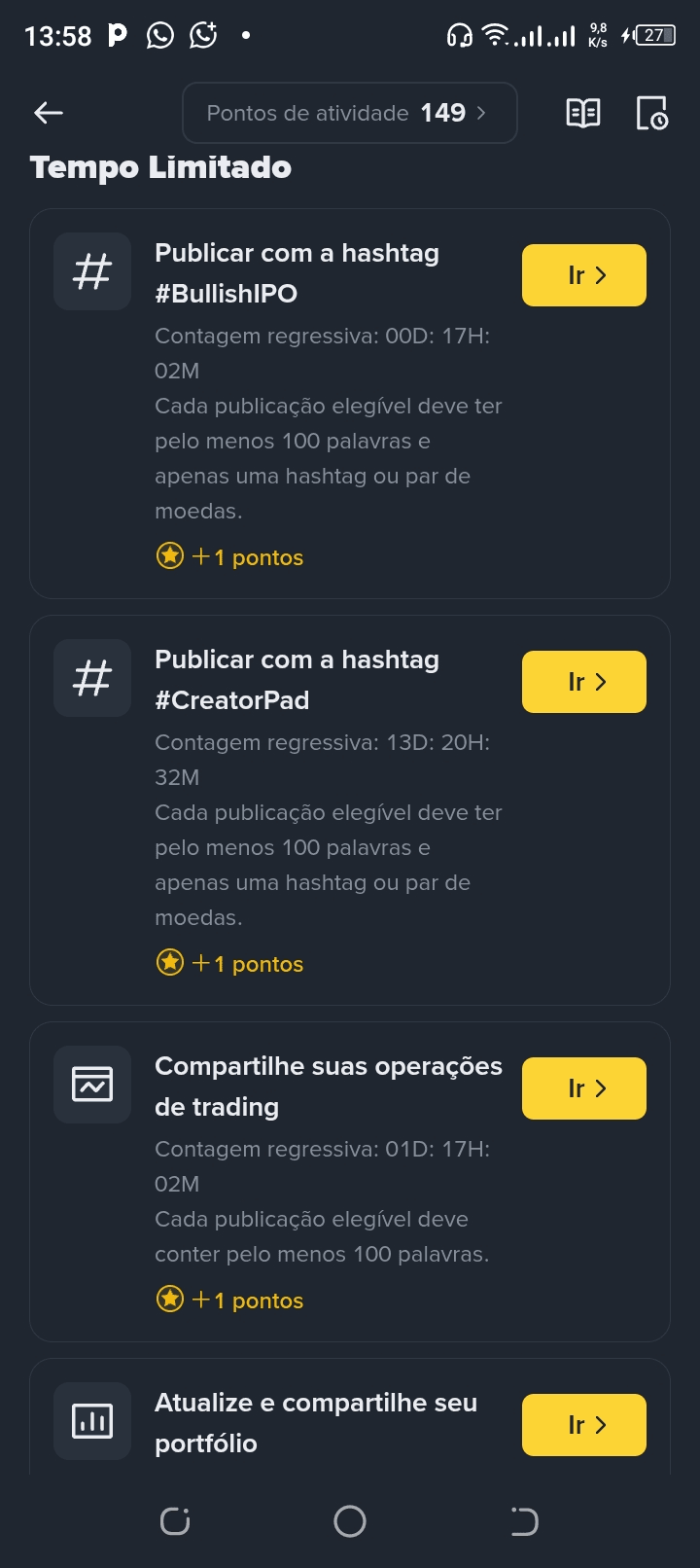The width and height of the screenshot is (700, 1568).
Task: Open the rules book icon
Action: coord(583,113)
